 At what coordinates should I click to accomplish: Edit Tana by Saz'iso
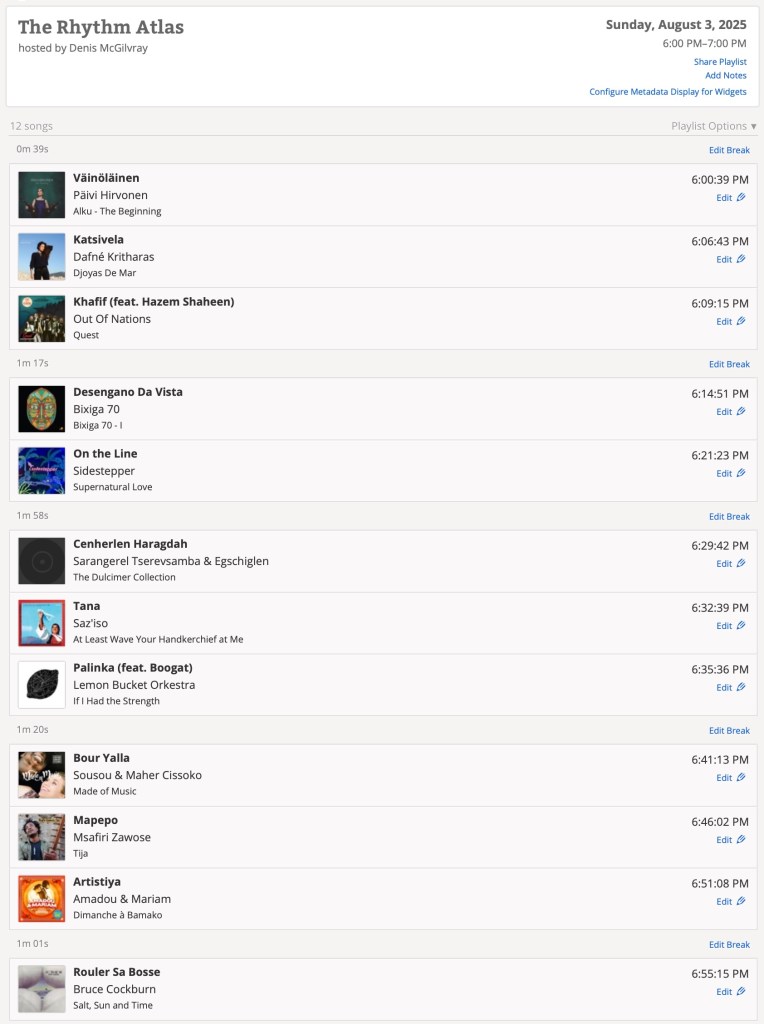[x=730, y=626]
